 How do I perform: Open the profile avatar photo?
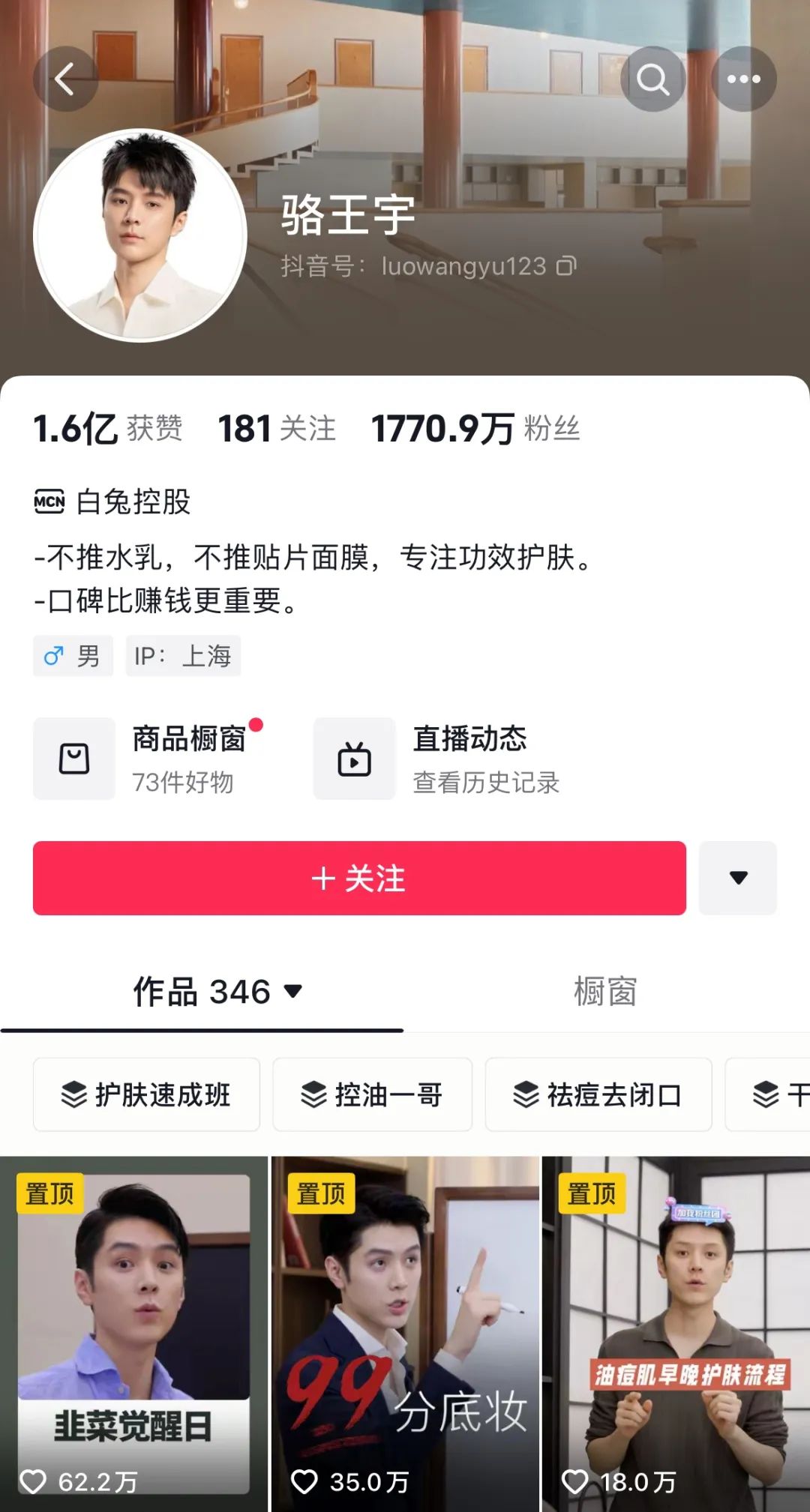coord(140,235)
